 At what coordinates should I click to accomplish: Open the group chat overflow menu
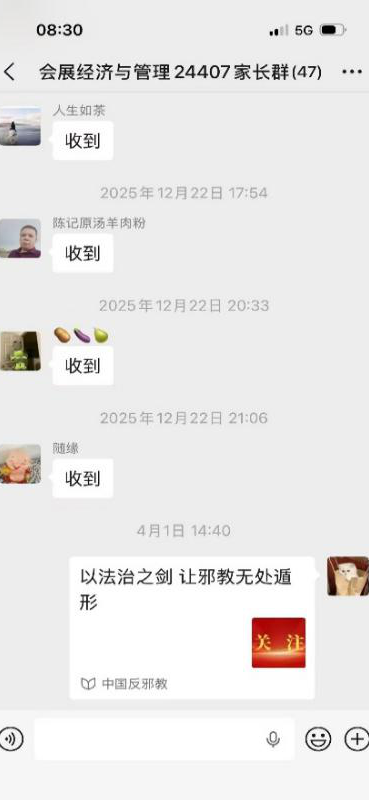point(352,72)
